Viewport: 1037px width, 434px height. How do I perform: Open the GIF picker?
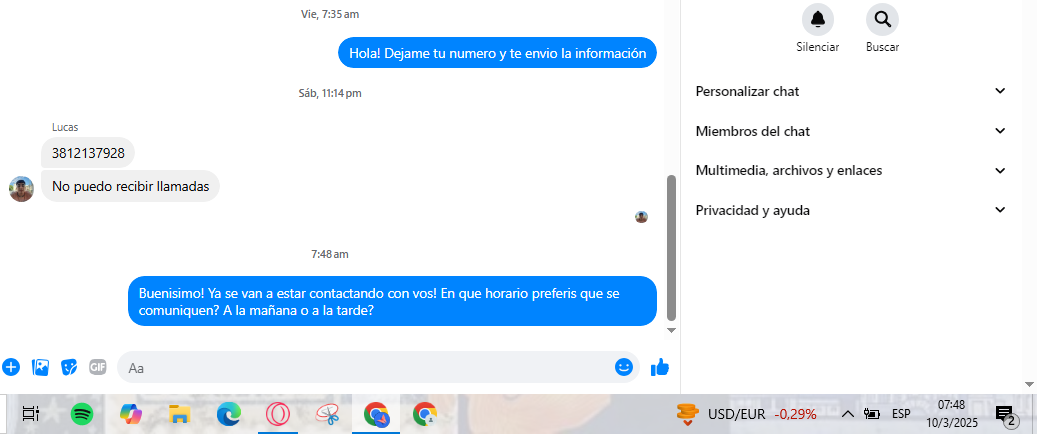click(x=98, y=367)
